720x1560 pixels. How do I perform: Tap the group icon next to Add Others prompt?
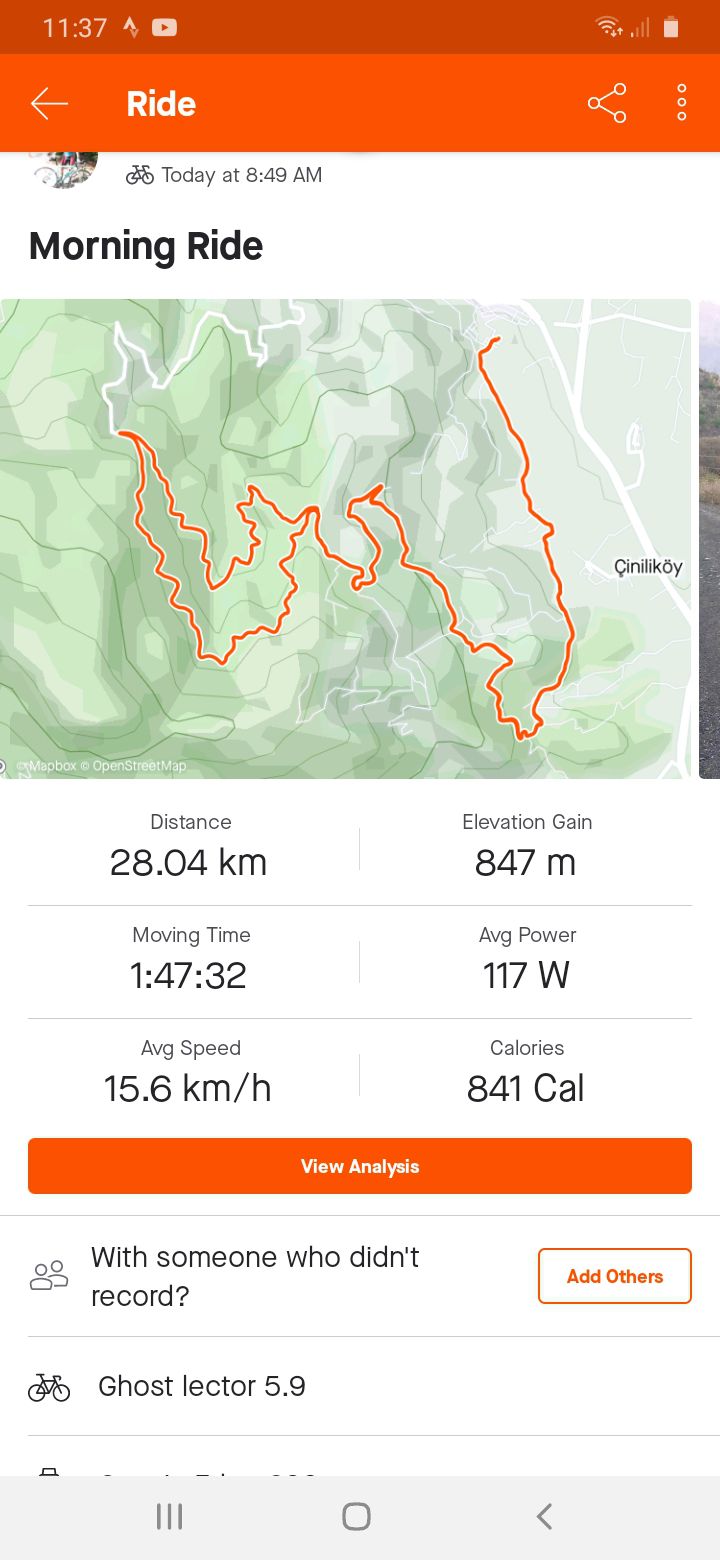click(48, 1276)
